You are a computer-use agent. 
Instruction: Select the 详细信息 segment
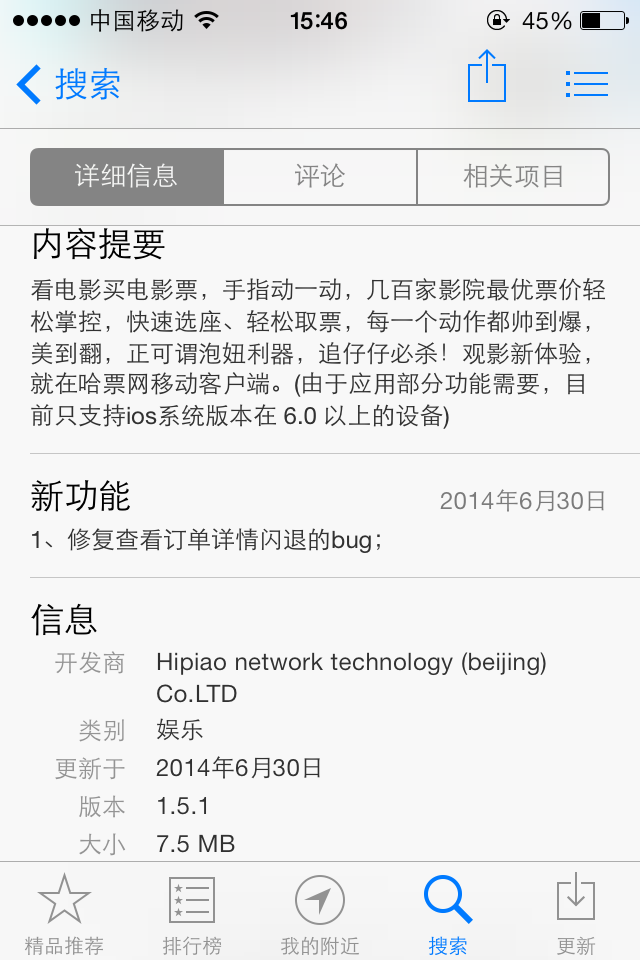[127, 177]
